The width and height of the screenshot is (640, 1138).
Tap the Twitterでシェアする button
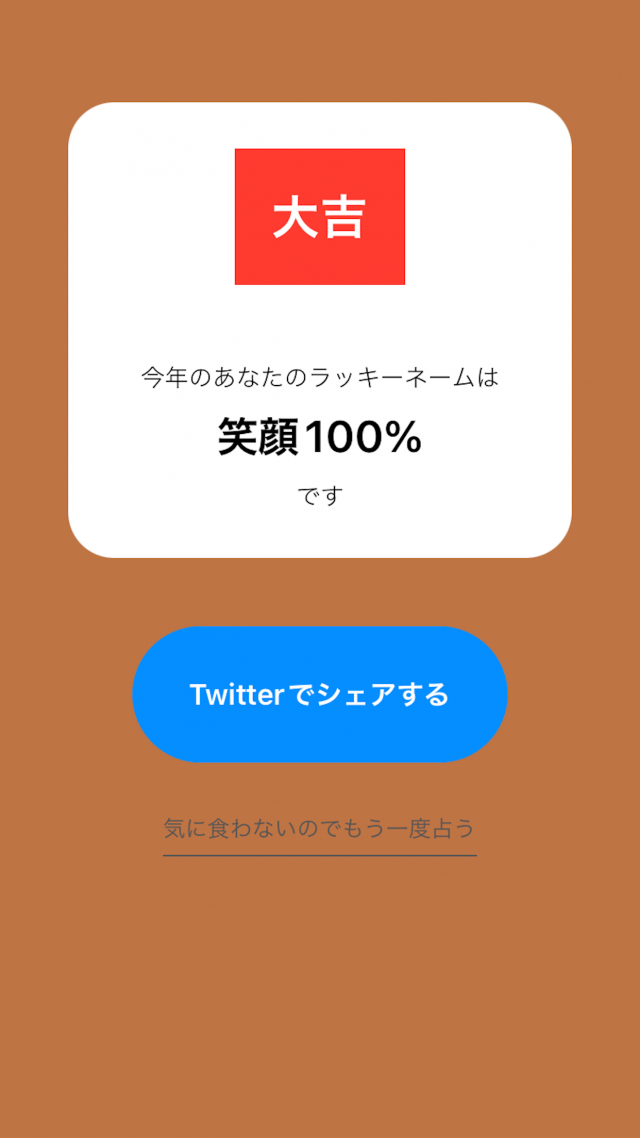[x=319, y=694]
